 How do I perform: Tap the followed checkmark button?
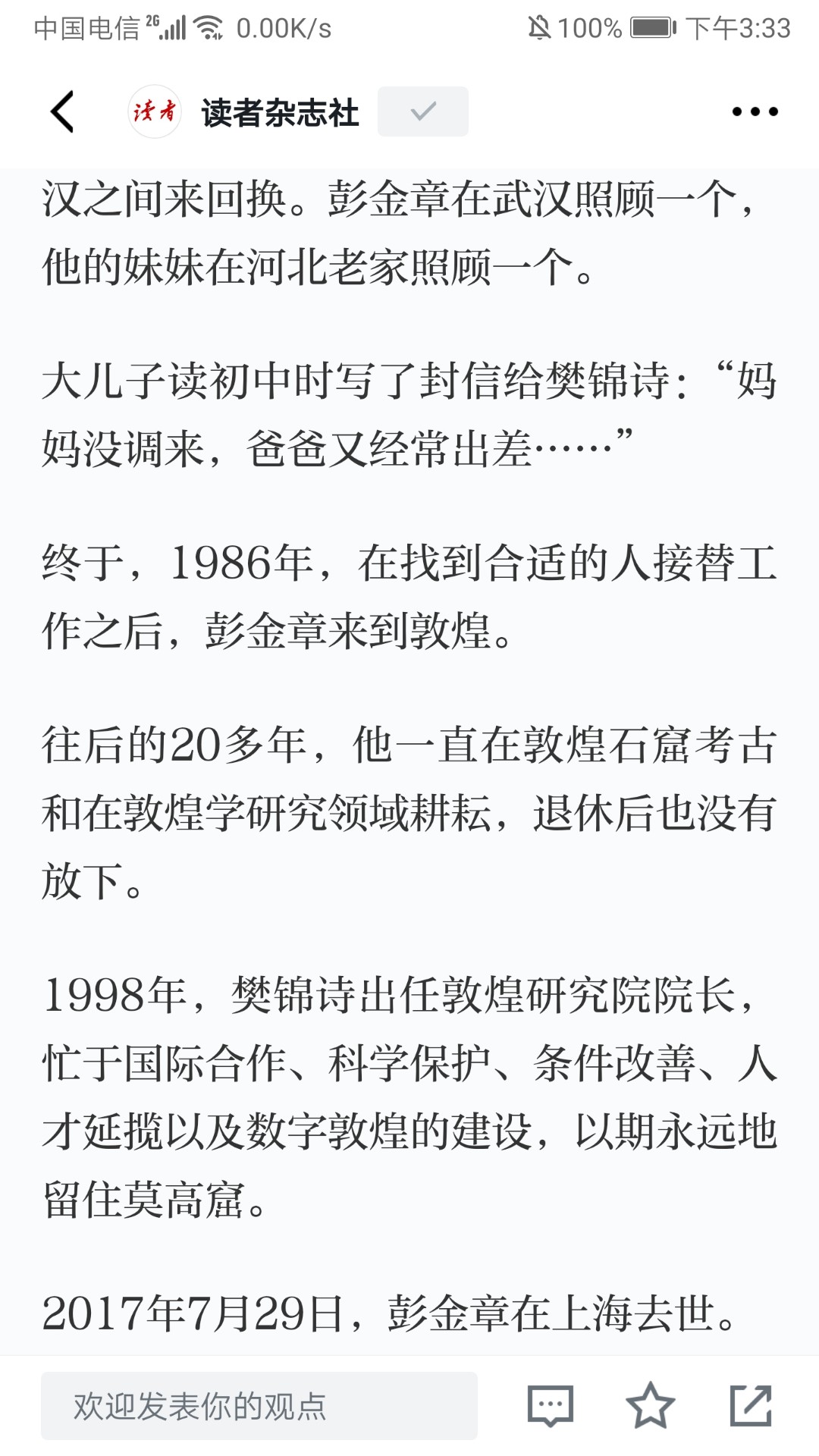[x=422, y=111]
